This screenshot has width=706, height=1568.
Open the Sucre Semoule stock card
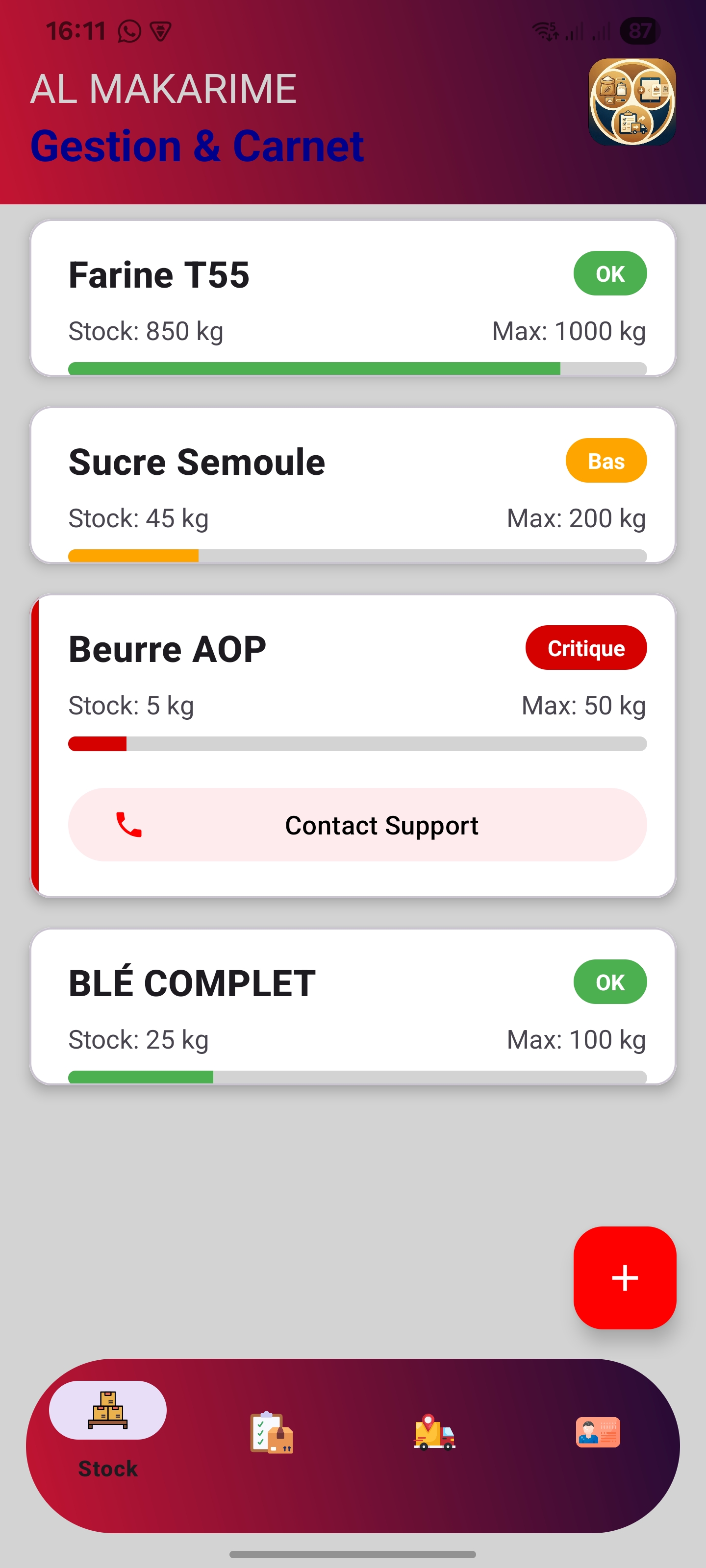pyautogui.click(x=353, y=486)
